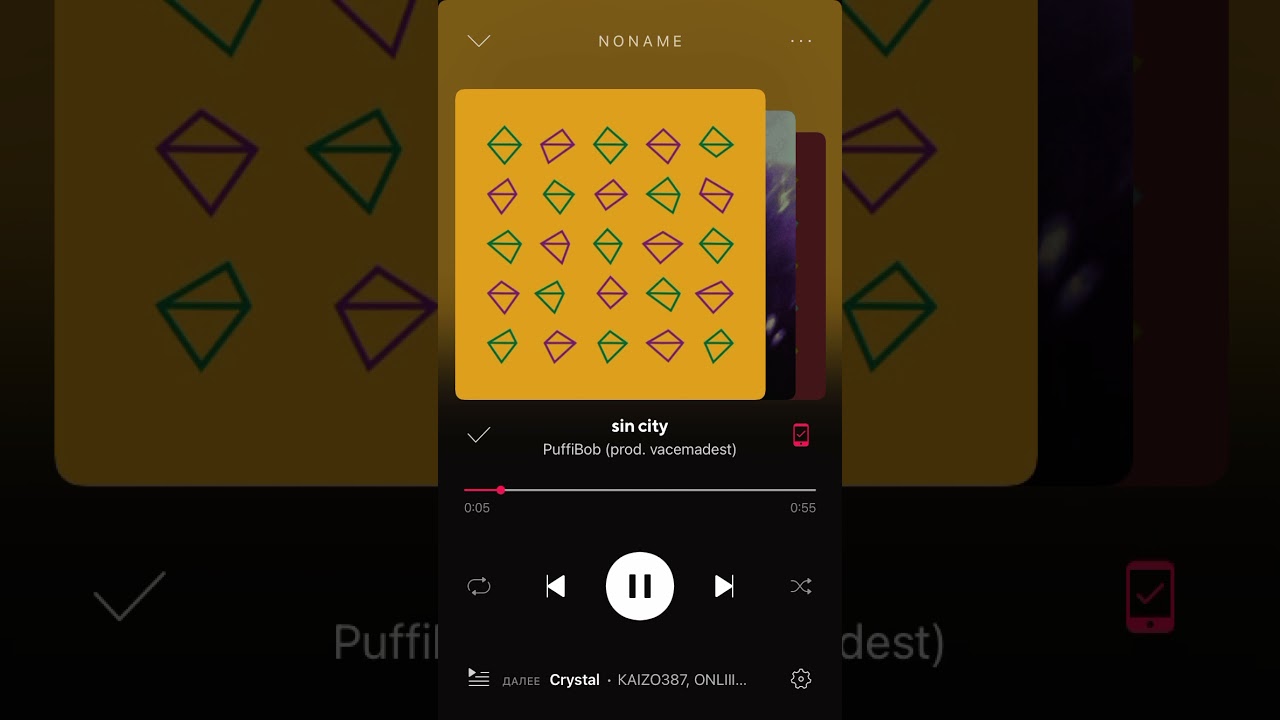1280x720 pixels.
Task: Toggle repeat mode
Action: click(x=479, y=586)
